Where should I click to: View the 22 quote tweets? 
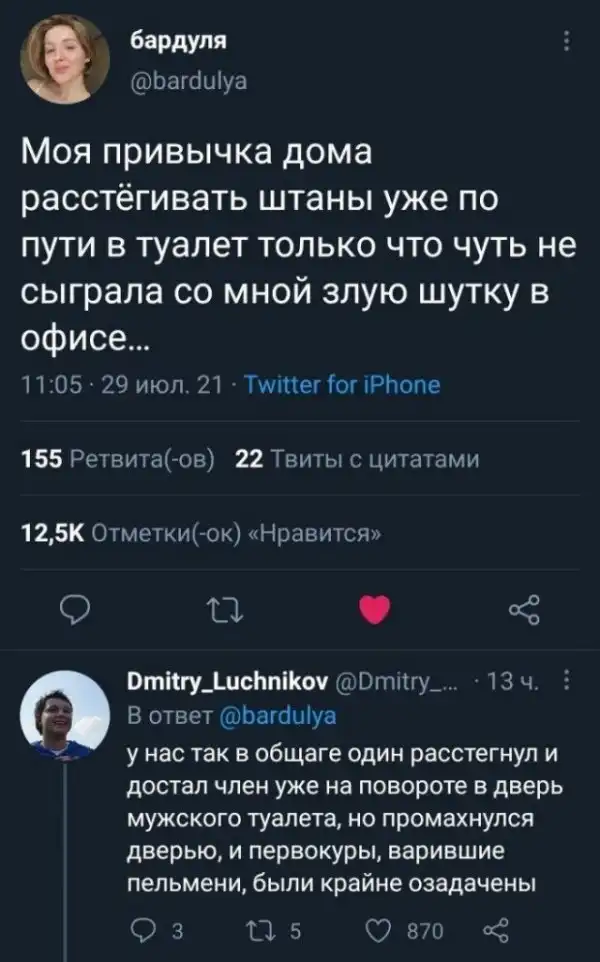point(356,459)
